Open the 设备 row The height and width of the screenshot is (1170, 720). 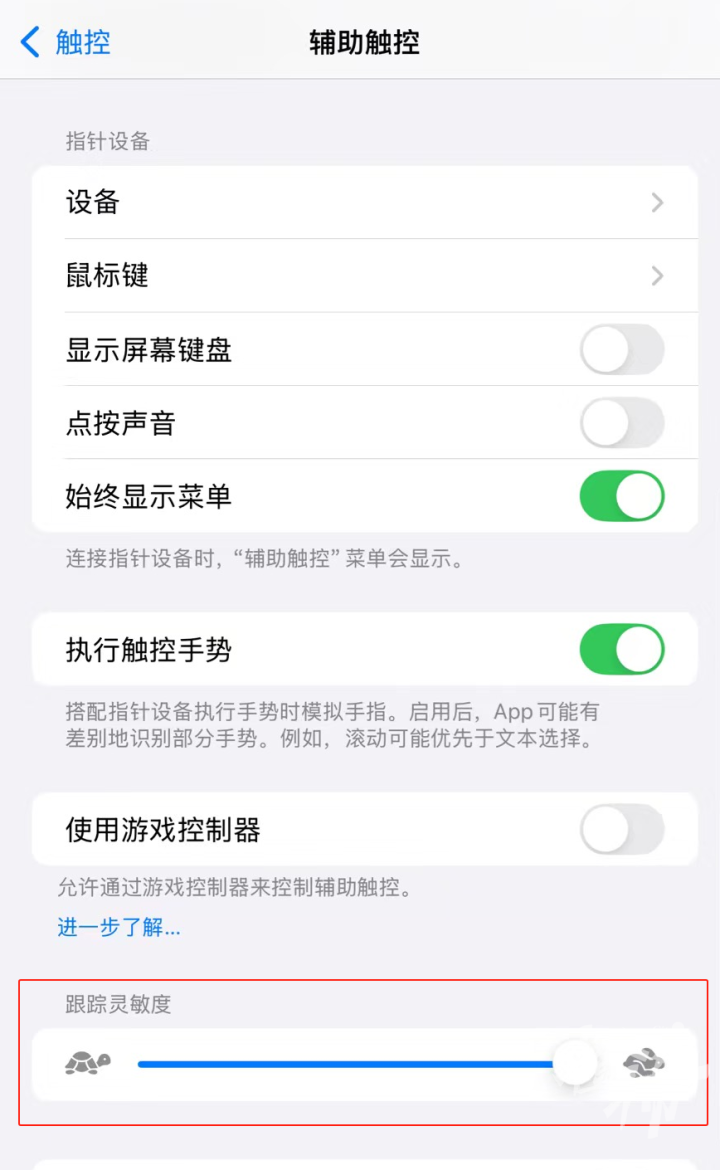[365, 203]
